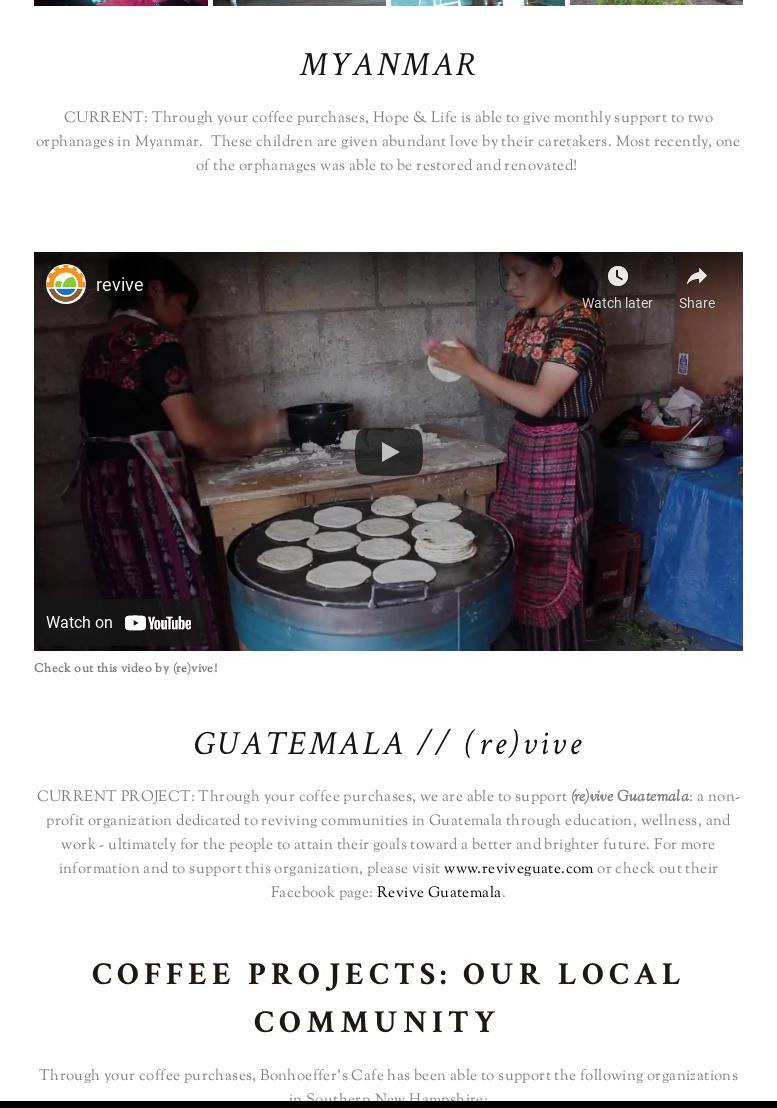Visit the www.reviveguate.com link
Image resolution: width=777 pixels, height=1108 pixels.
click(518, 869)
